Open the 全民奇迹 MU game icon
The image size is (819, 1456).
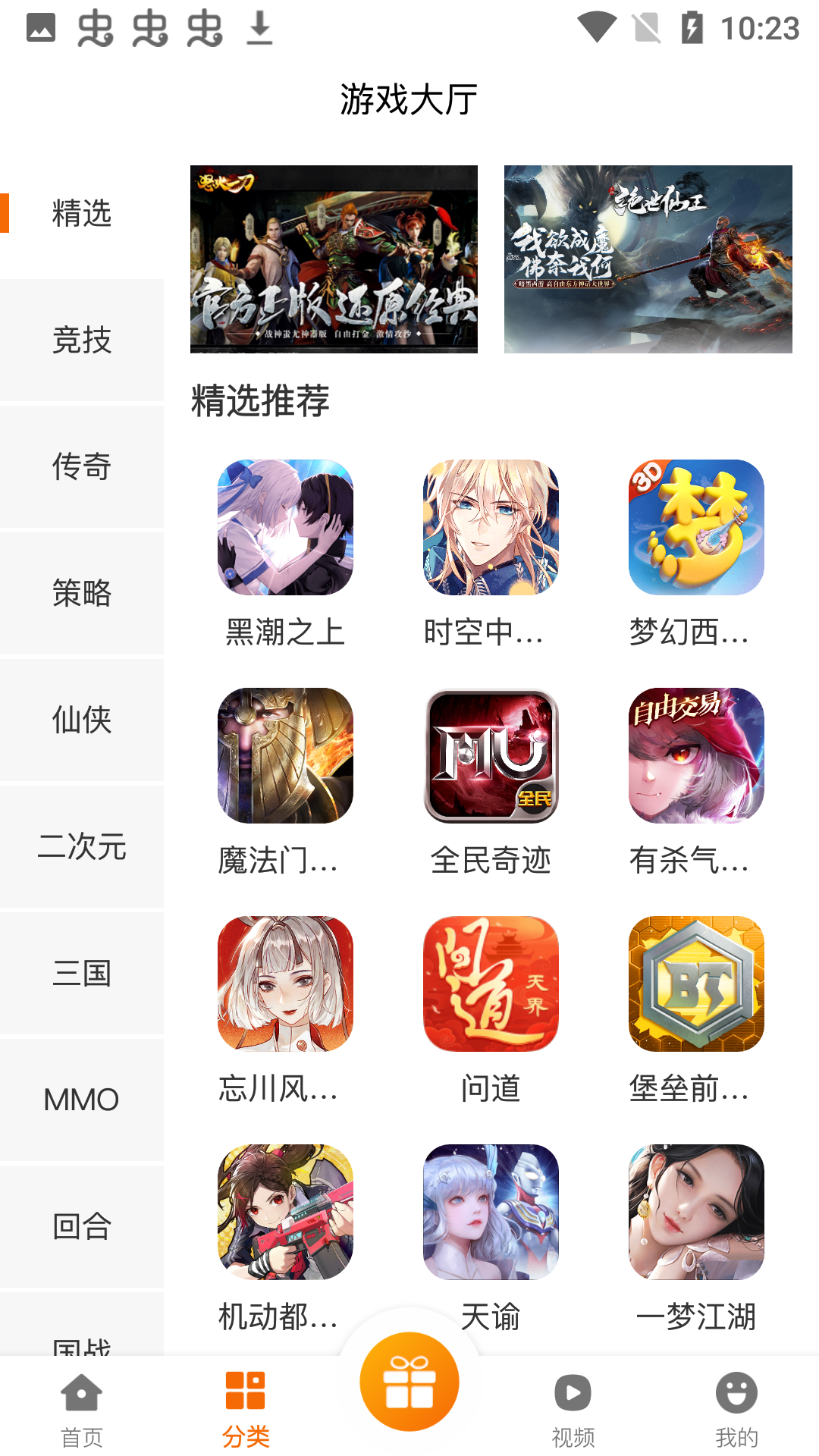tap(490, 755)
